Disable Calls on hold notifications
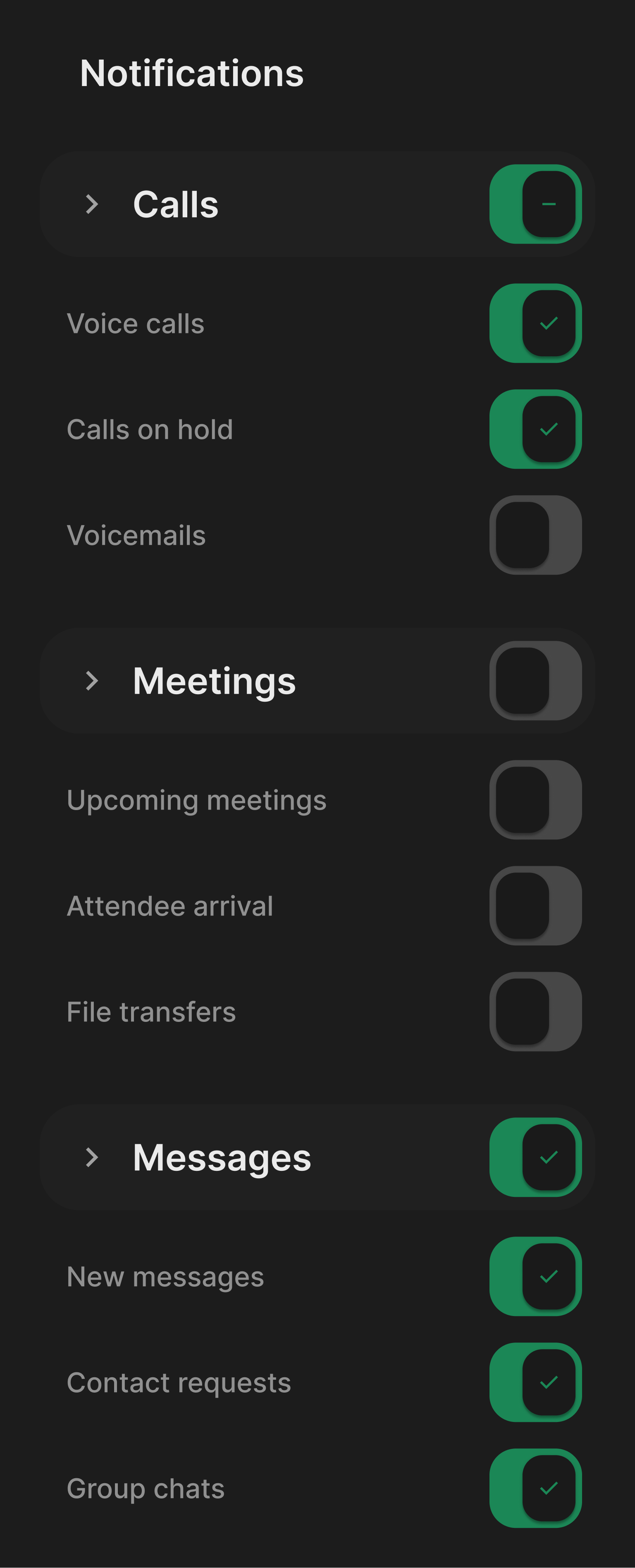This screenshot has width=635, height=1568. click(x=535, y=429)
